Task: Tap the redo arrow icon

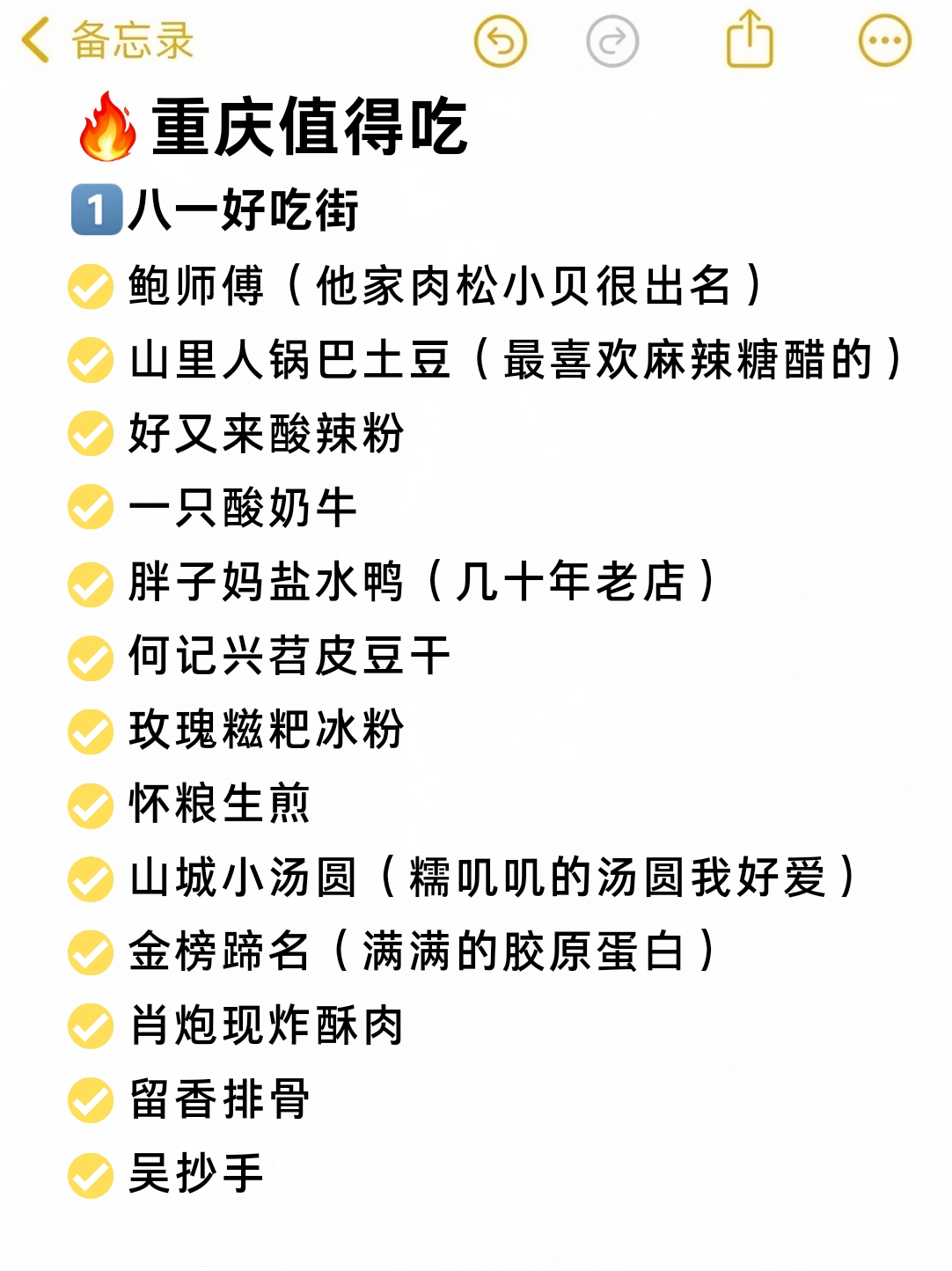Action: tap(611, 40)
